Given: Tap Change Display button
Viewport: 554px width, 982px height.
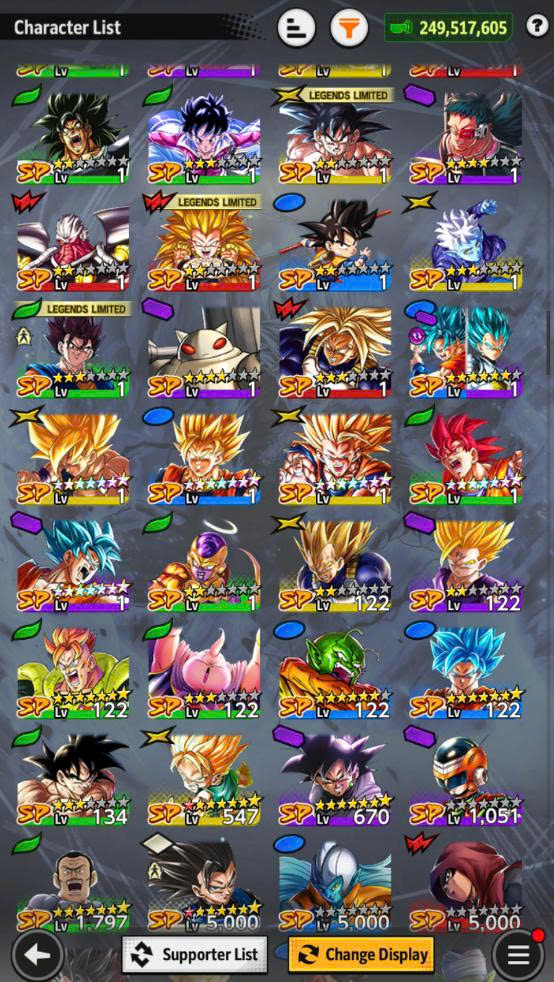Looking at the screenshot, I should pos(361,954).
